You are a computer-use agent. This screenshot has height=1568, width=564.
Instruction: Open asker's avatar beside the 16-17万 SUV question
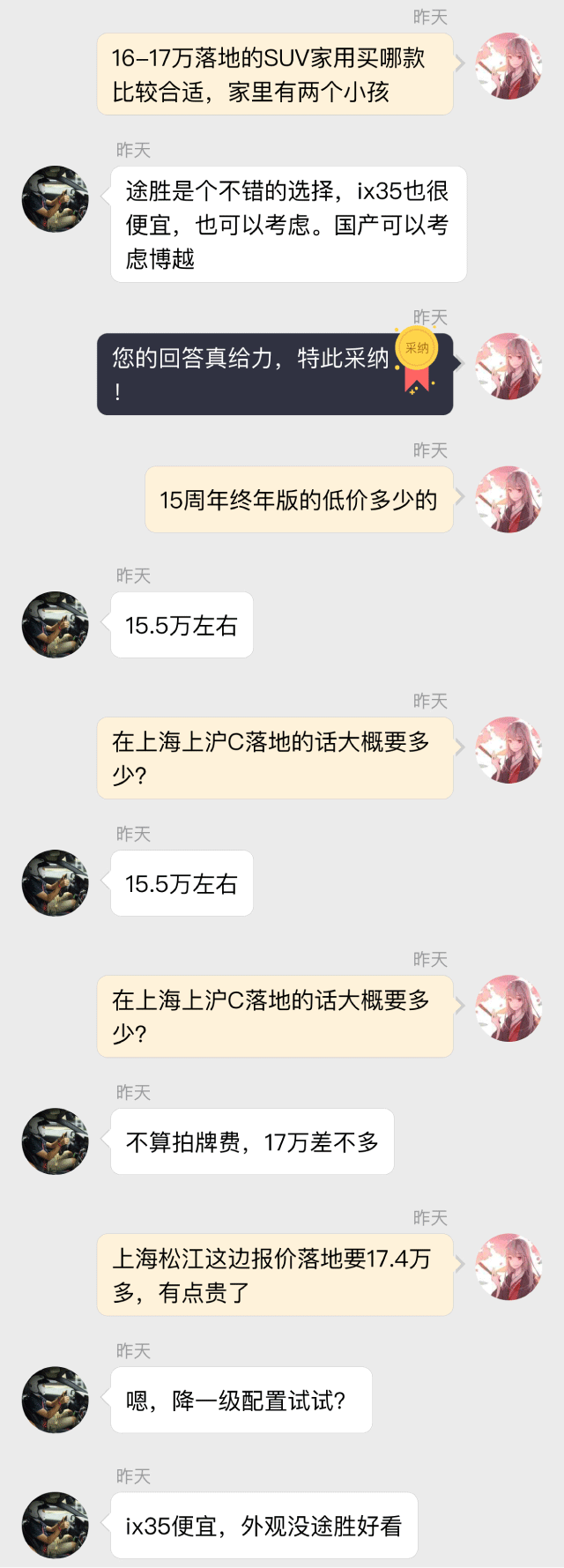tap(508, 66)
